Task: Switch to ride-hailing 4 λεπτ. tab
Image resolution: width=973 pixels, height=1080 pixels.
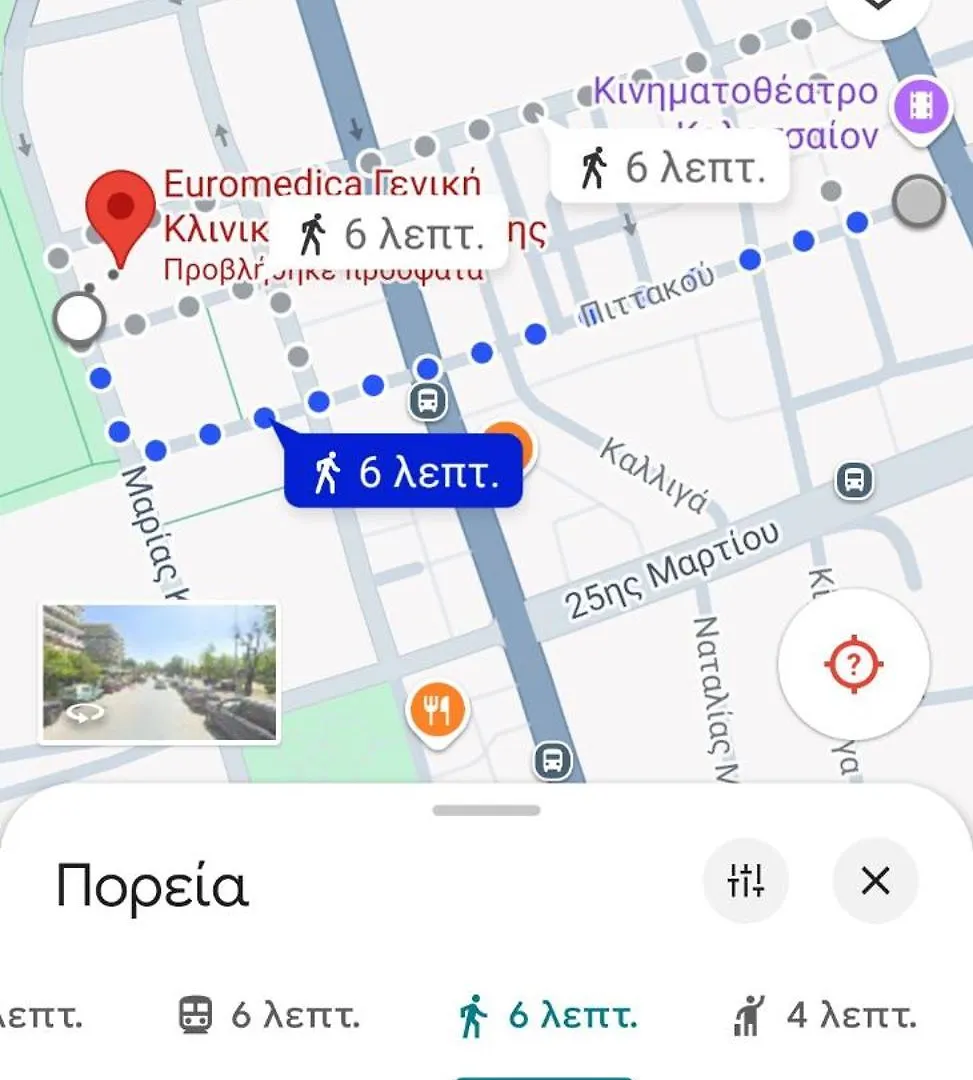Action: click(x=823, y=1016)
